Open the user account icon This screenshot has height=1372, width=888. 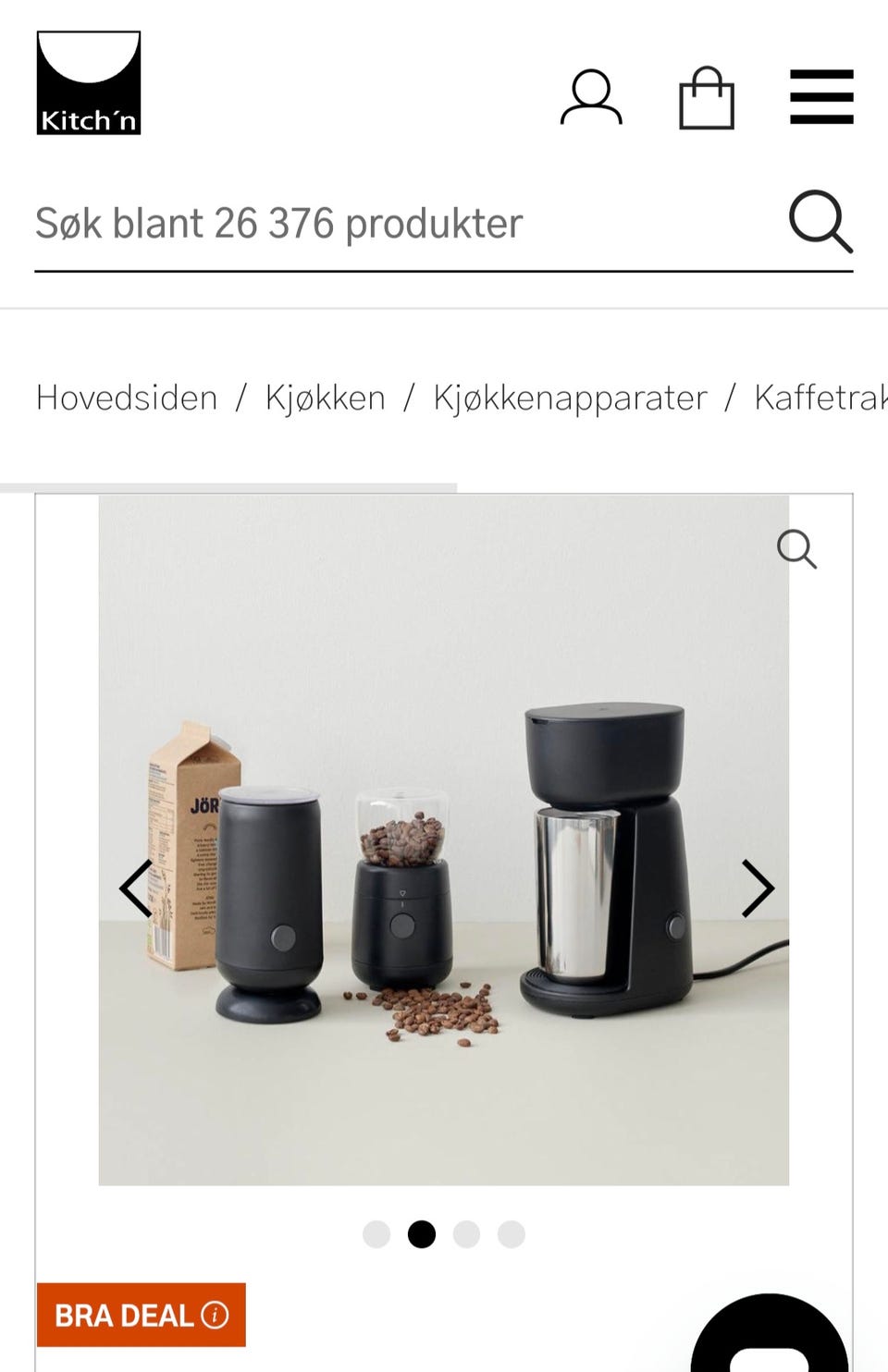(x=593, y=96)
